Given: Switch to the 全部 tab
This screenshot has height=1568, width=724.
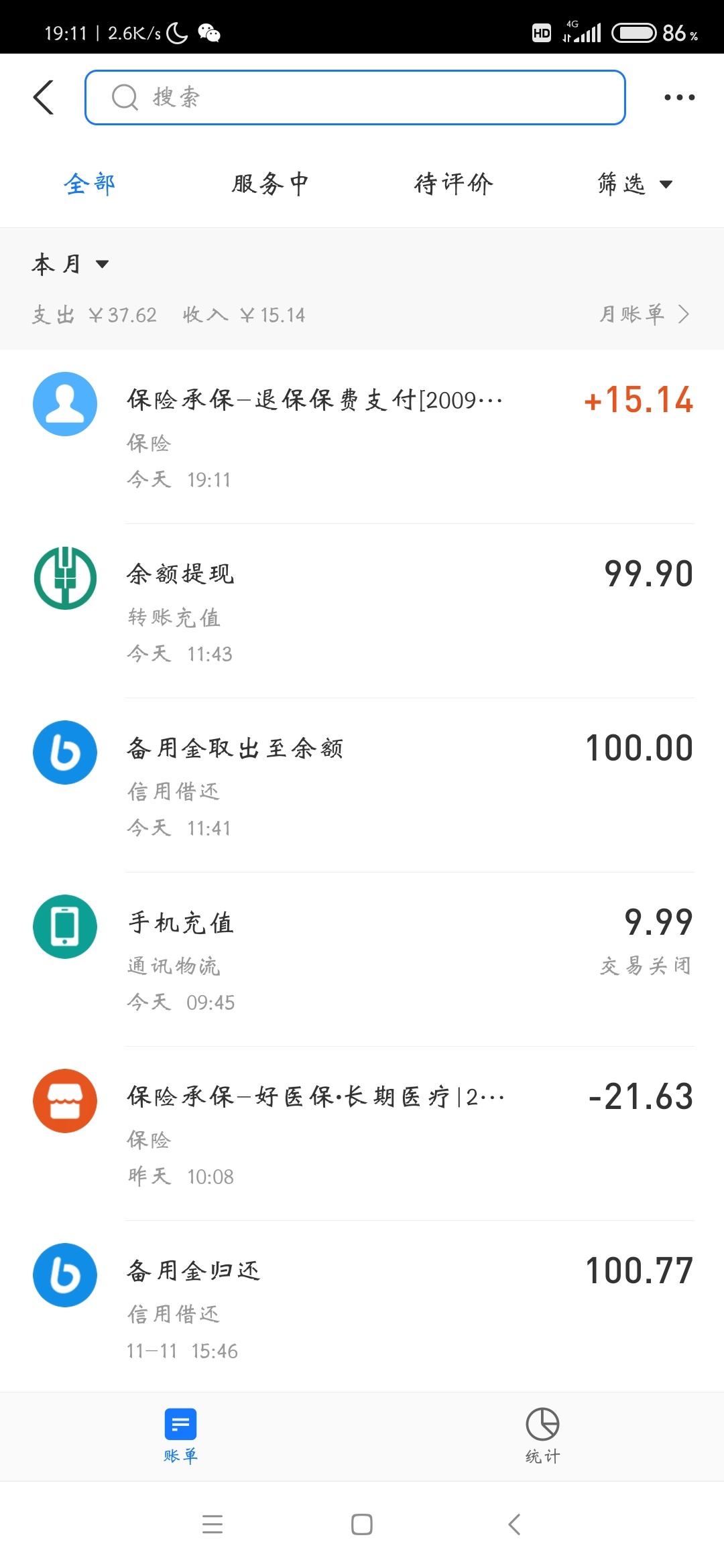Looking at the screenshot, I should coord(90,184).
